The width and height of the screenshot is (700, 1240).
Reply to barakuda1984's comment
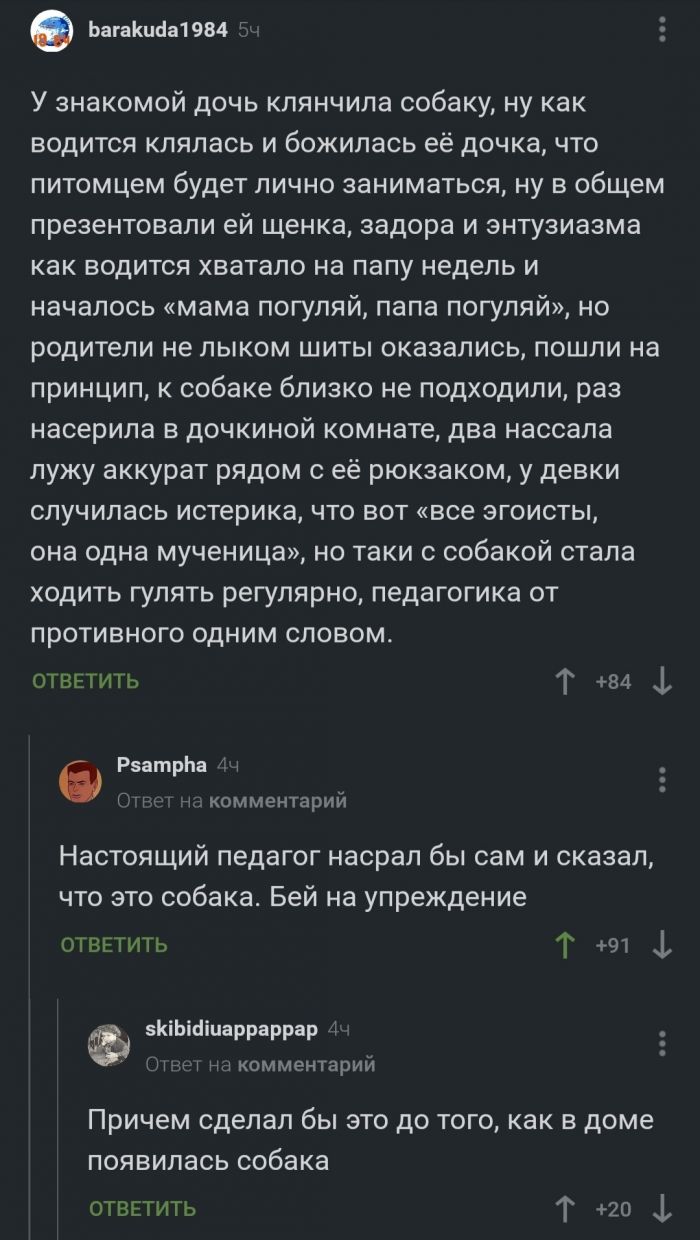(x=86, y=681)
